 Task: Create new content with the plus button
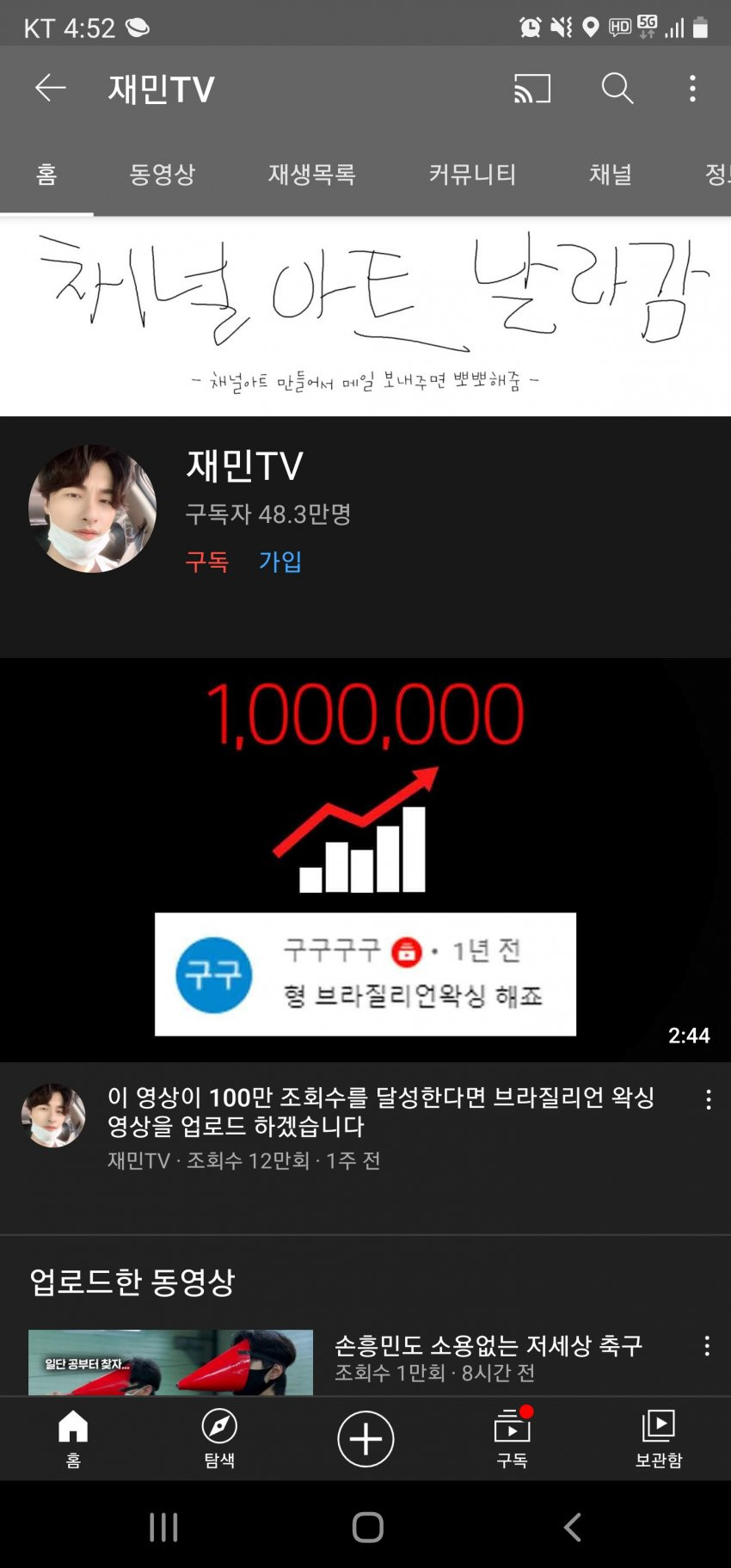(365, 1438)
